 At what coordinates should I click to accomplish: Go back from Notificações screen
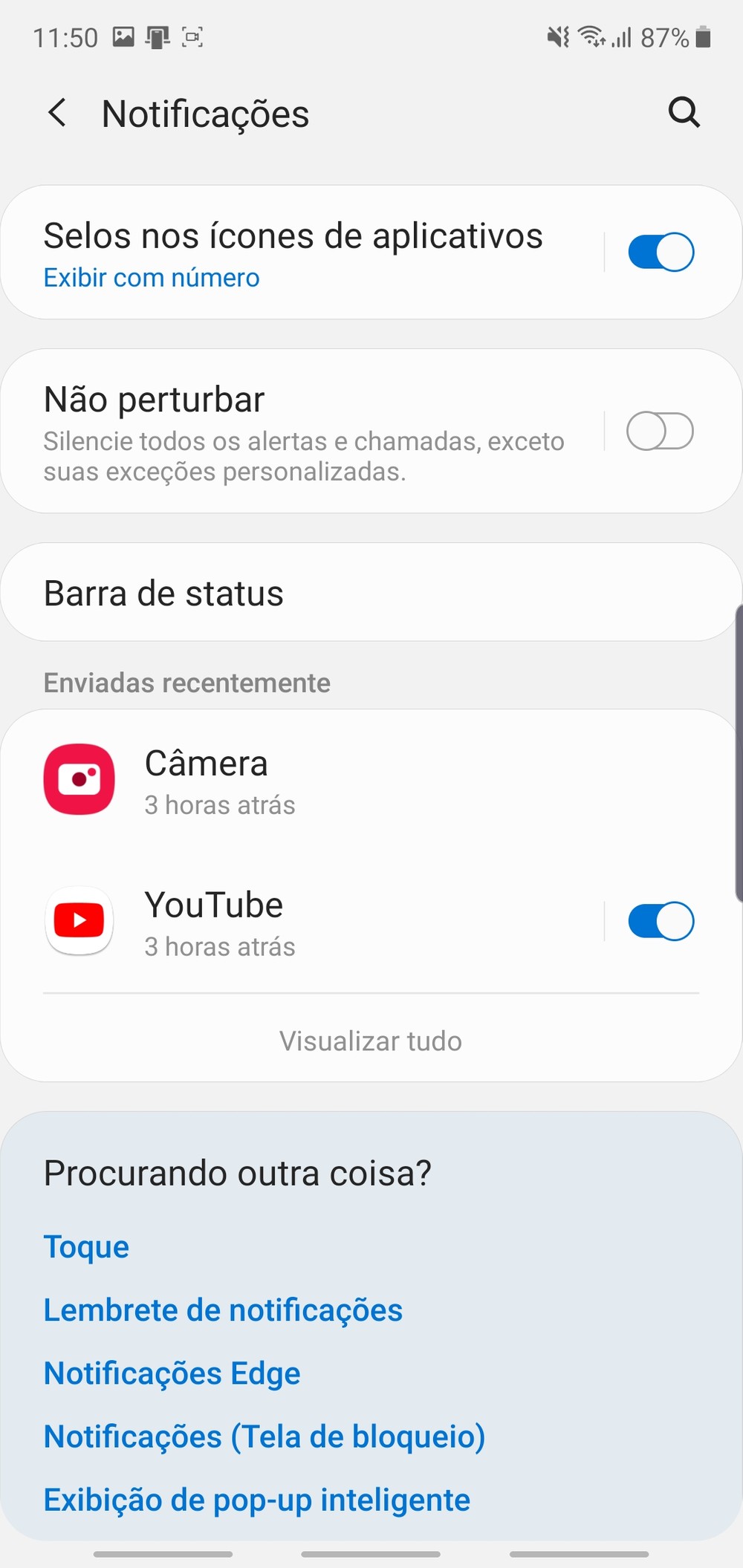tap(57, 114)
